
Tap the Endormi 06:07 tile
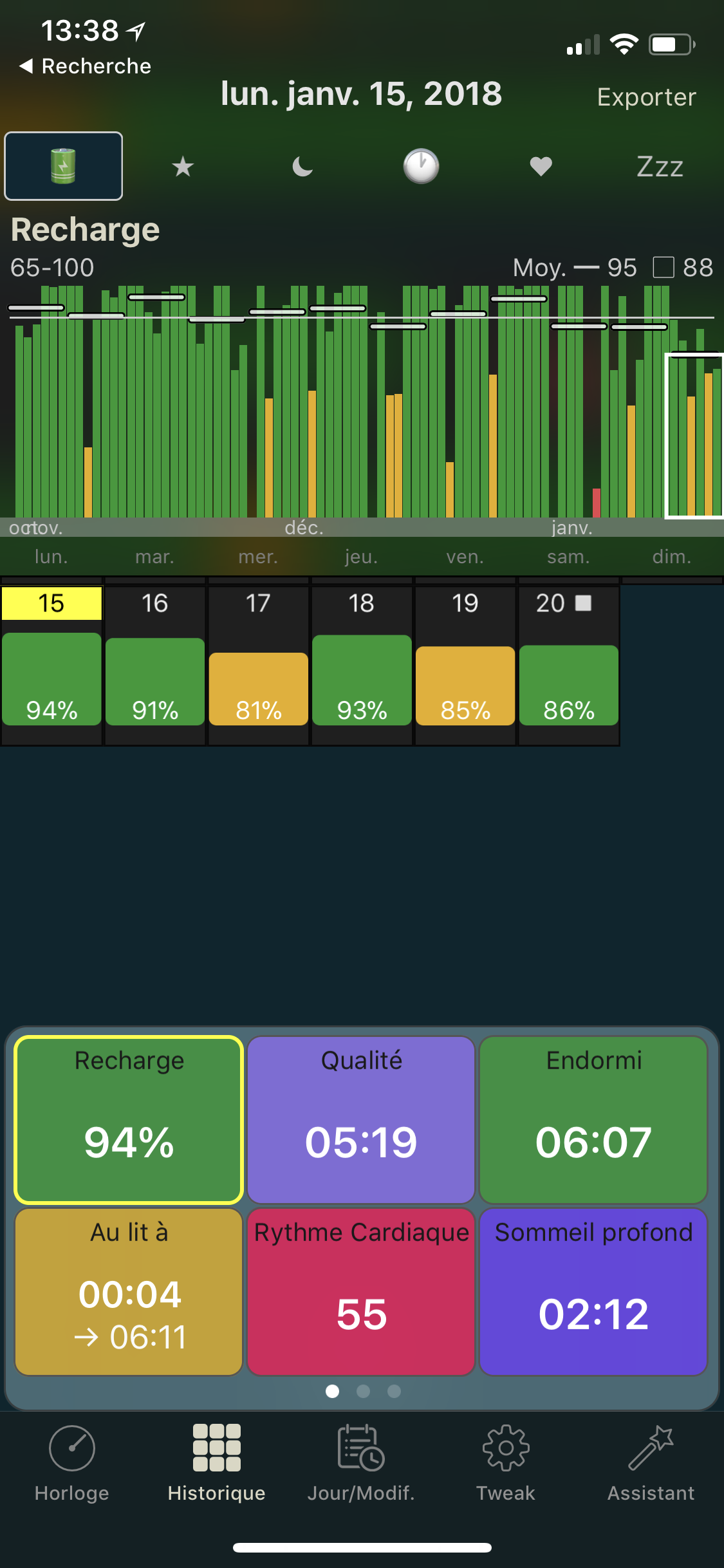pos(593,1119)
